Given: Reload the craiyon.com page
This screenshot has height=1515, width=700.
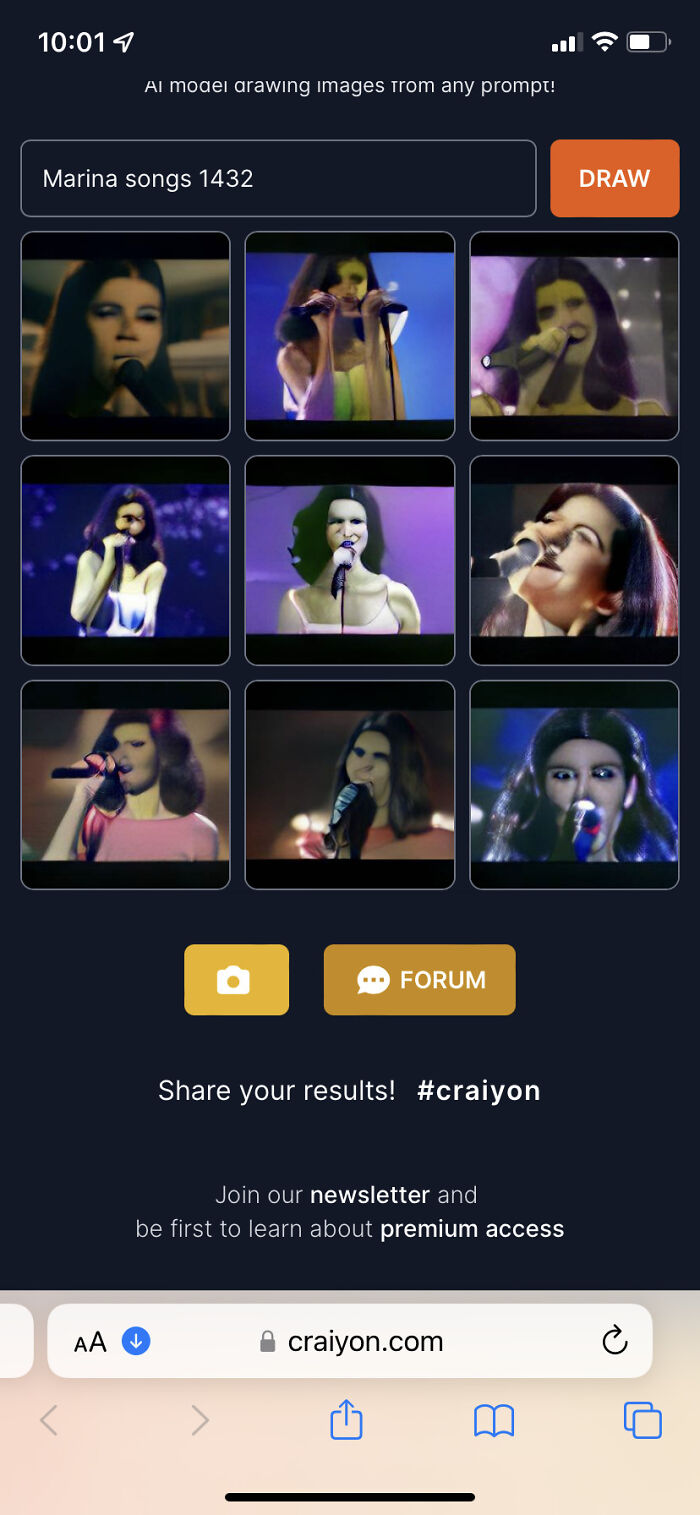Looking at the screenshot, I should [x=615, y=1340].
